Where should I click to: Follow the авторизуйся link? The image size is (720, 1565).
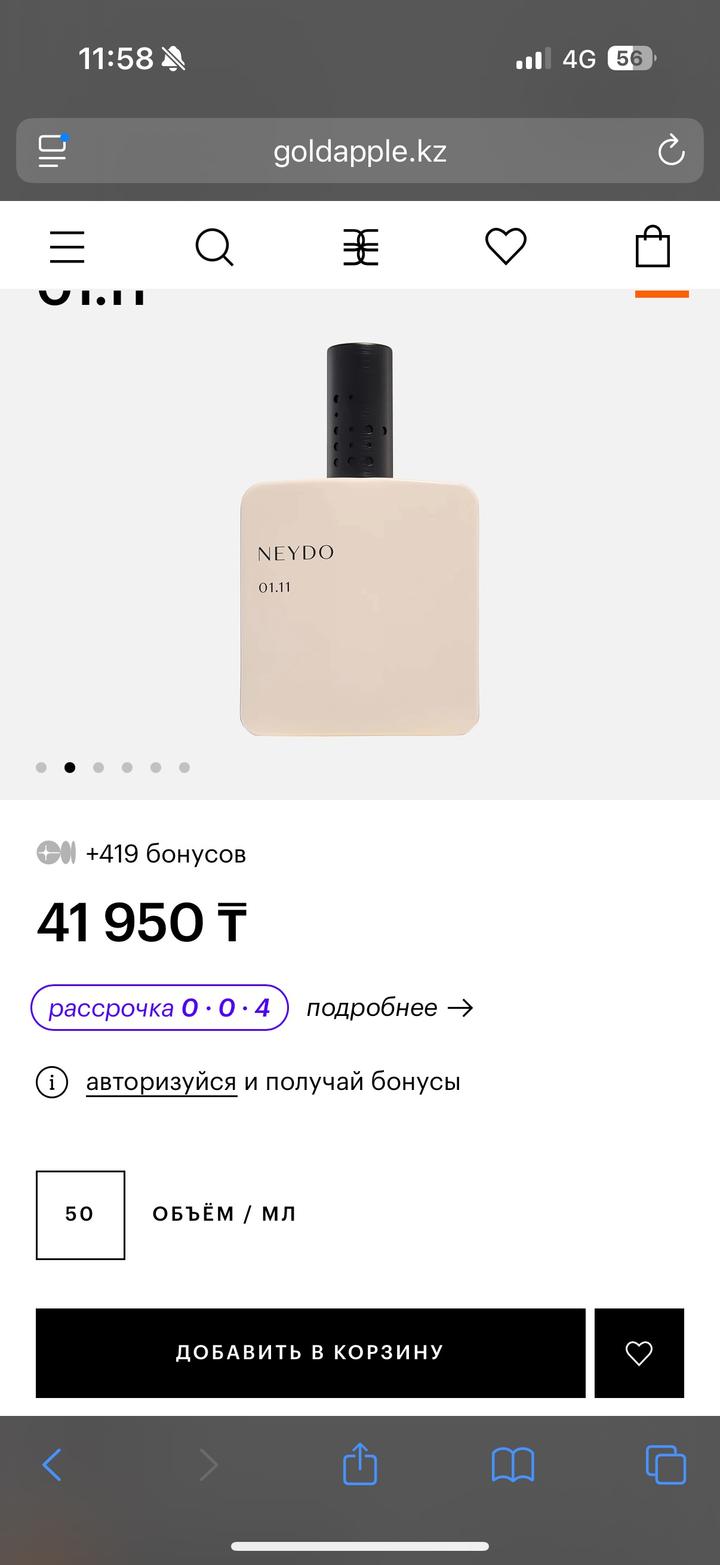point(161,1081)
